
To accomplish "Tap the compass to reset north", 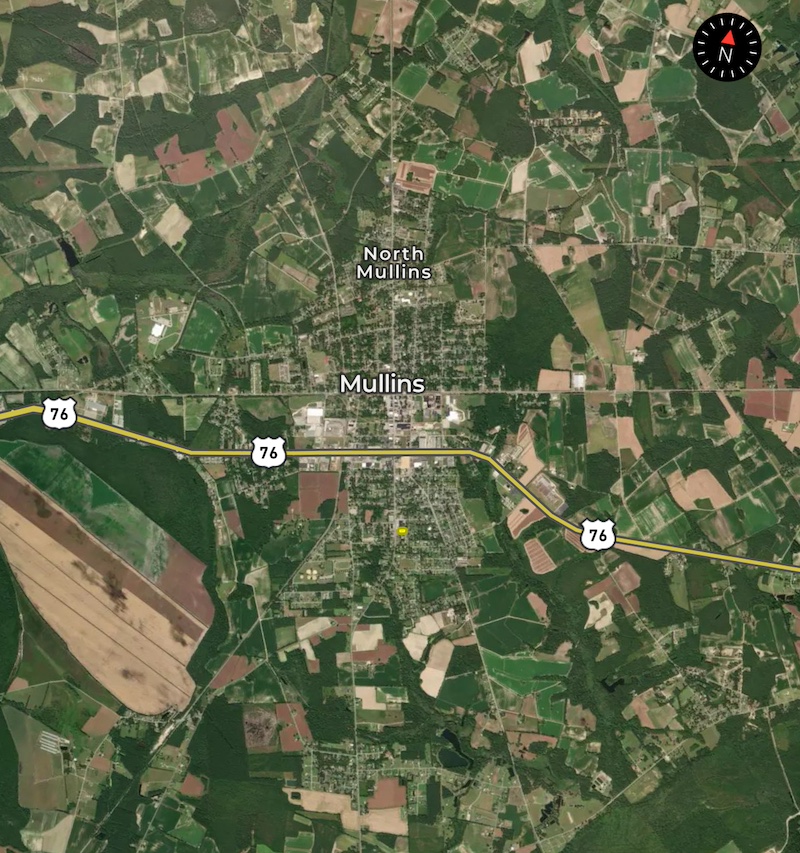I will click(727, 47).
